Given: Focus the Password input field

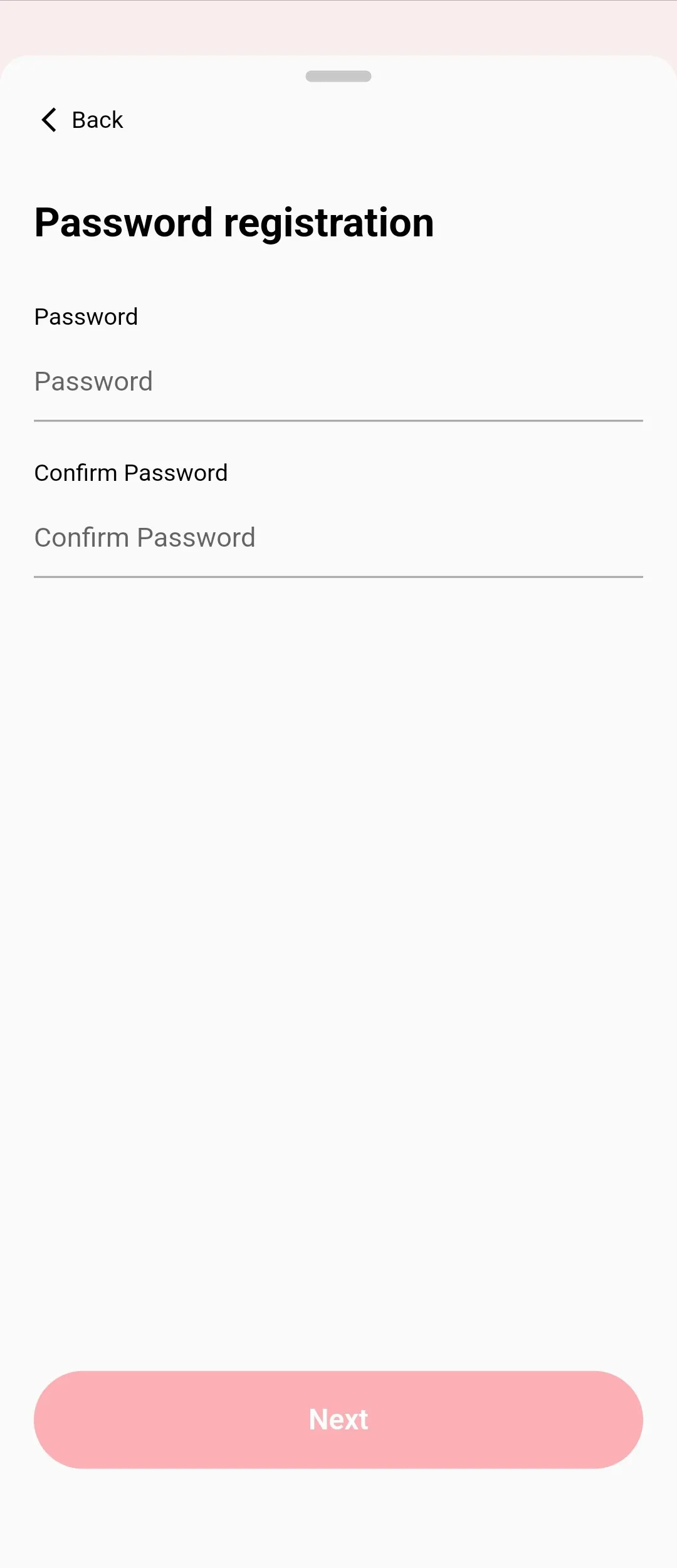Looking at the screenshot, I should point(338,382).
